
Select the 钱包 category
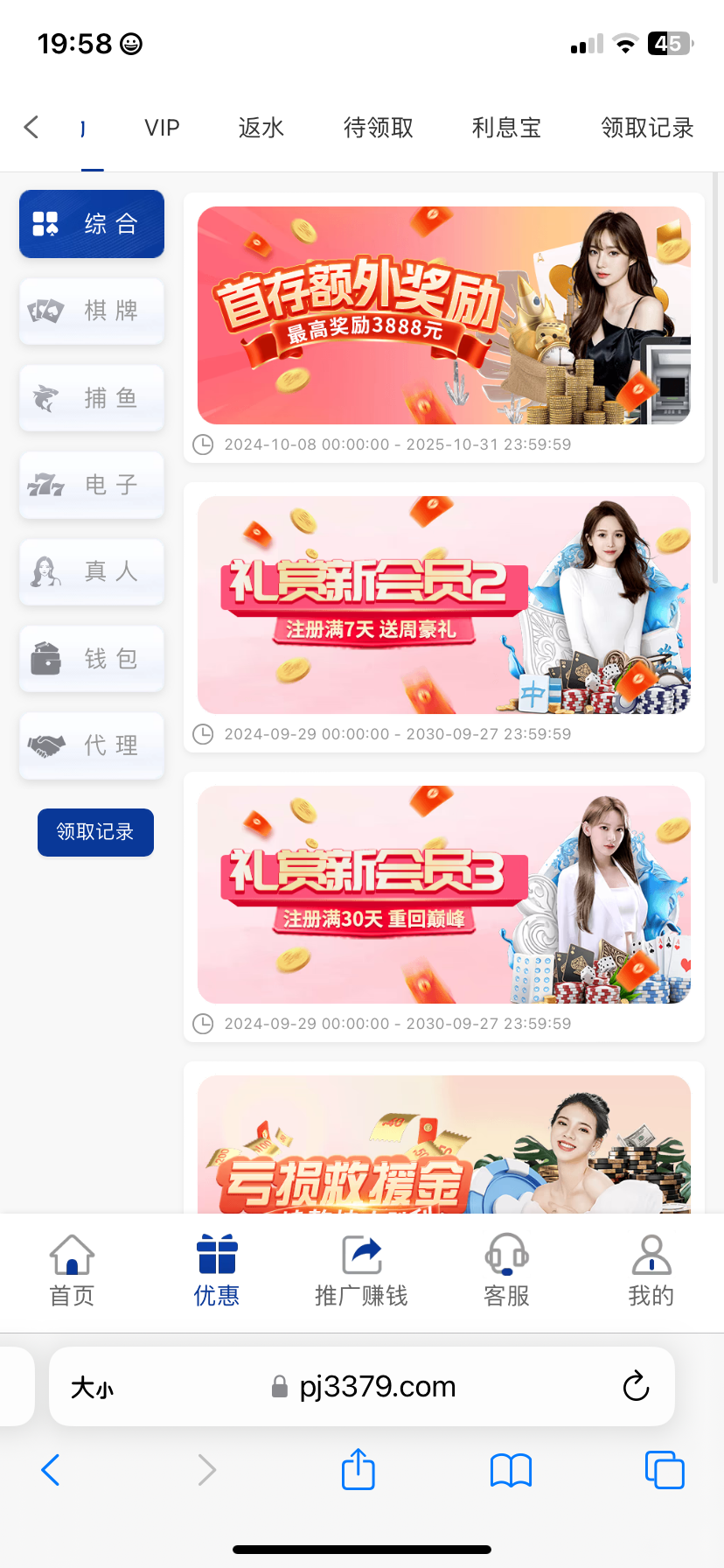[92, 658]
